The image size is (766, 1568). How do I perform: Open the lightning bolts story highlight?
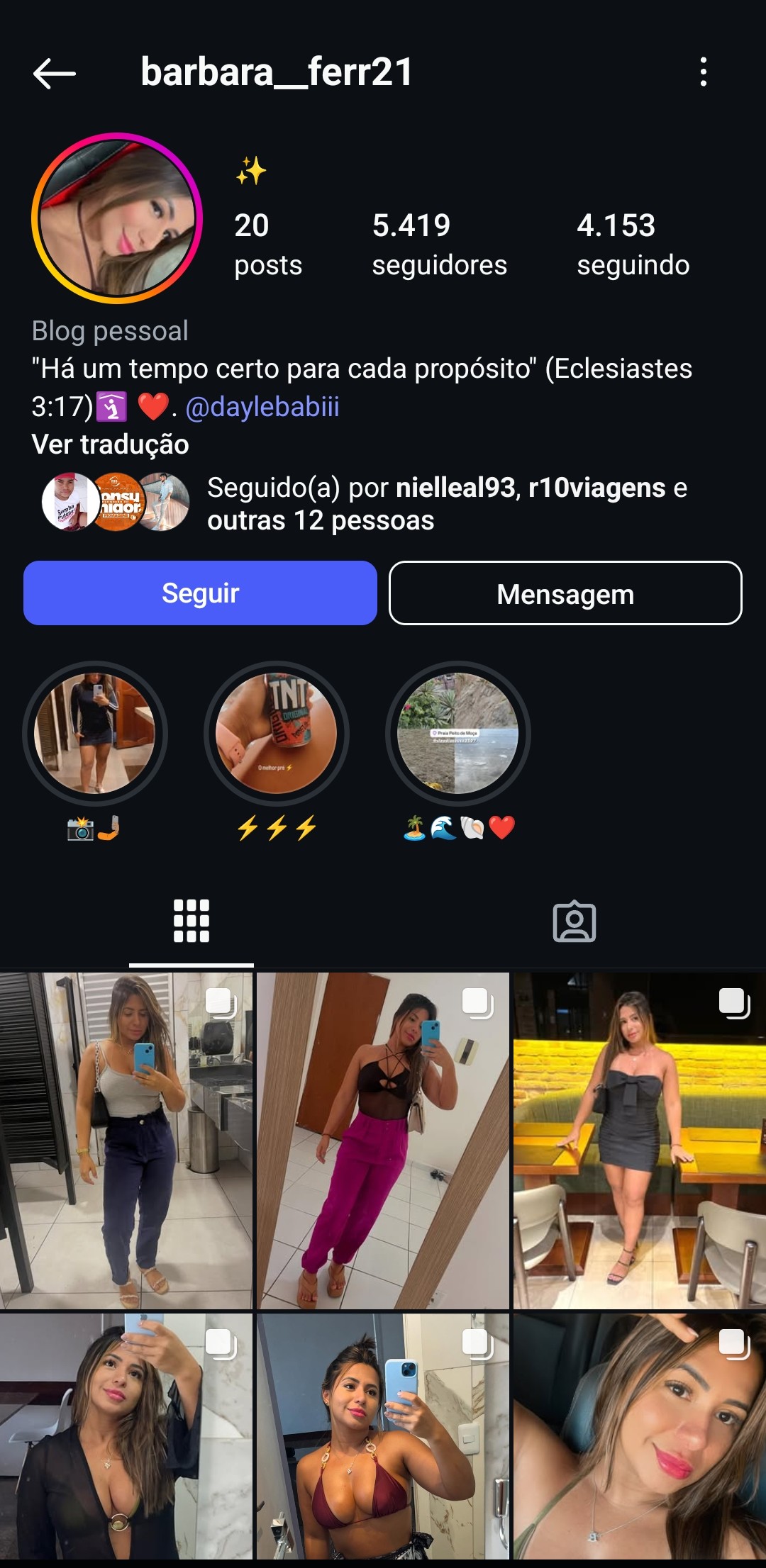point(277,734)
